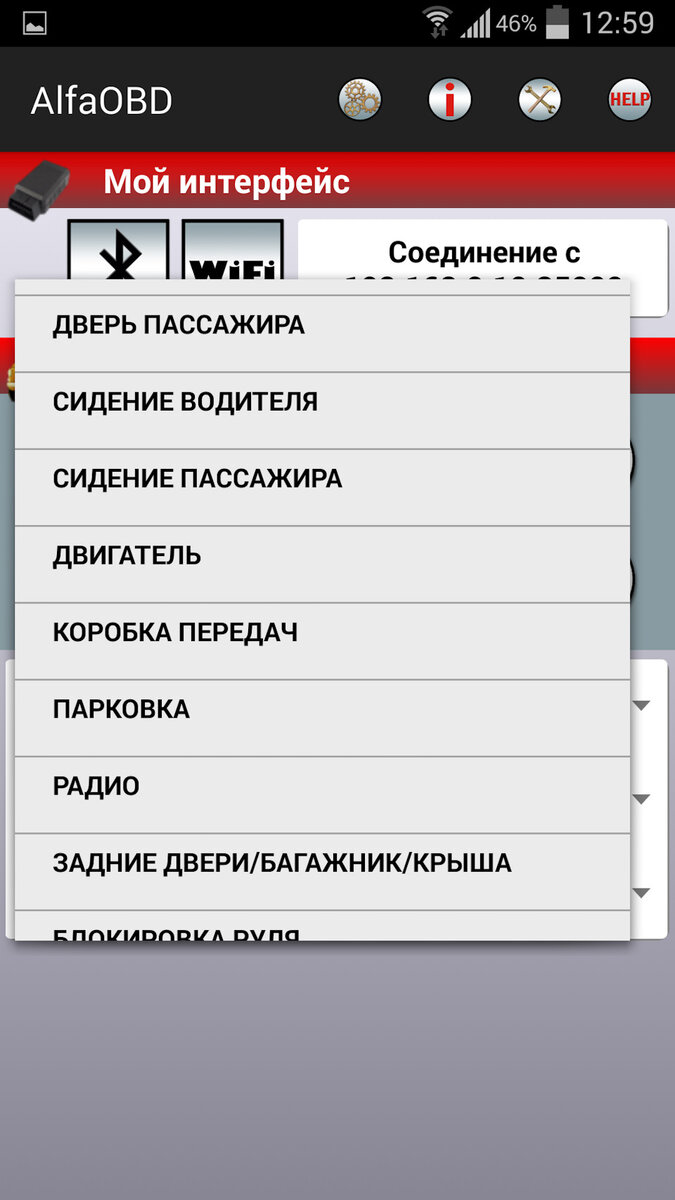
Task: Open the tools wrench icon
Action: pyautogui.click(x=540, y=100)
